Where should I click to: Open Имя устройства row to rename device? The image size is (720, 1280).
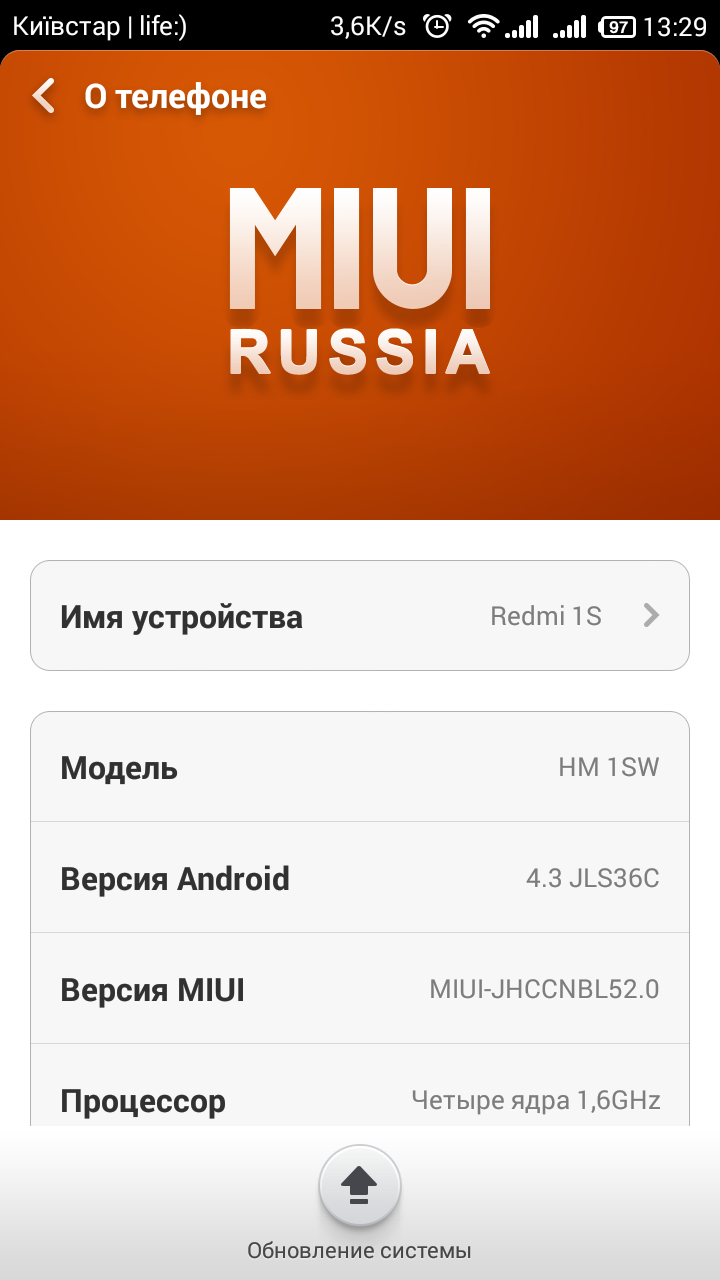(x=360, y=616)
